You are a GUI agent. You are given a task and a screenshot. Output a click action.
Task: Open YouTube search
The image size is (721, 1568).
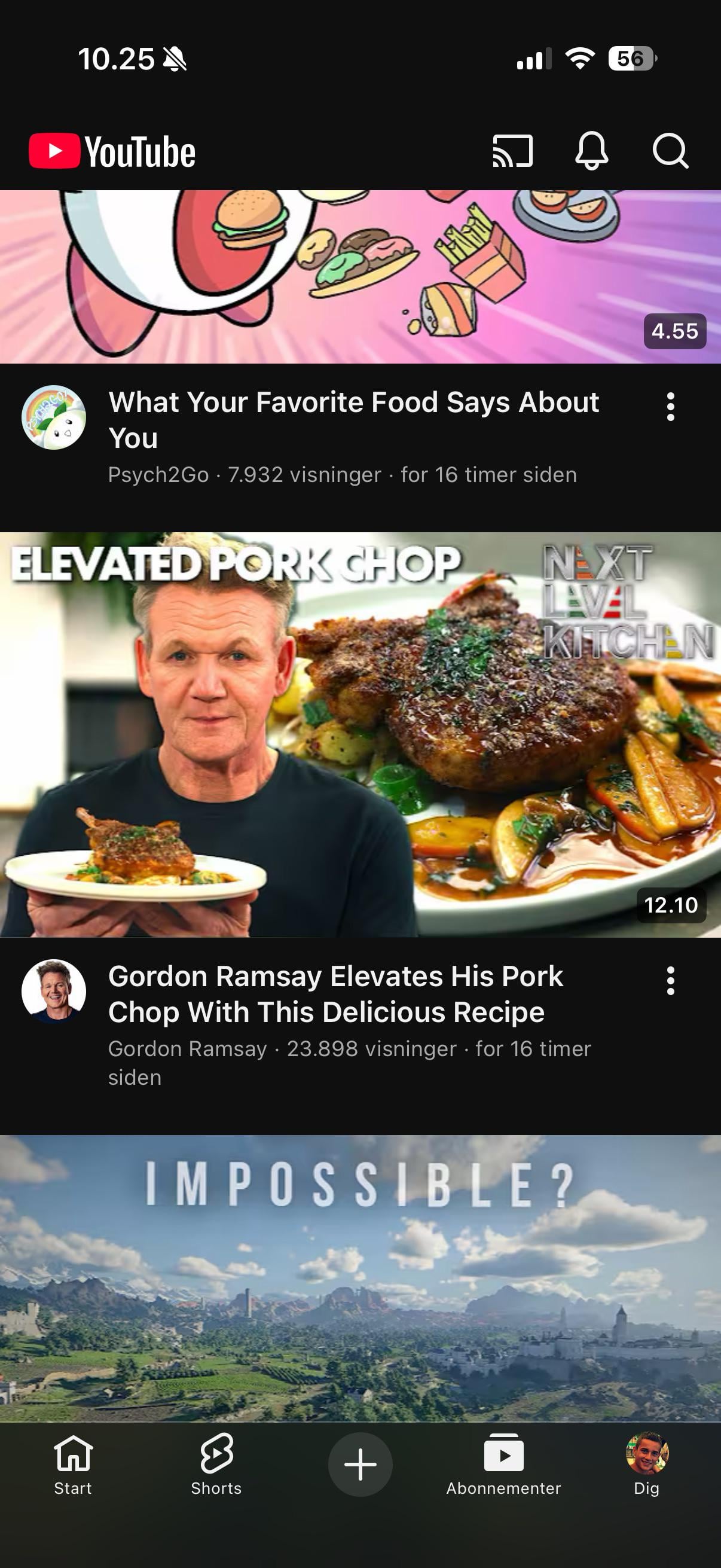coord(670,150)
